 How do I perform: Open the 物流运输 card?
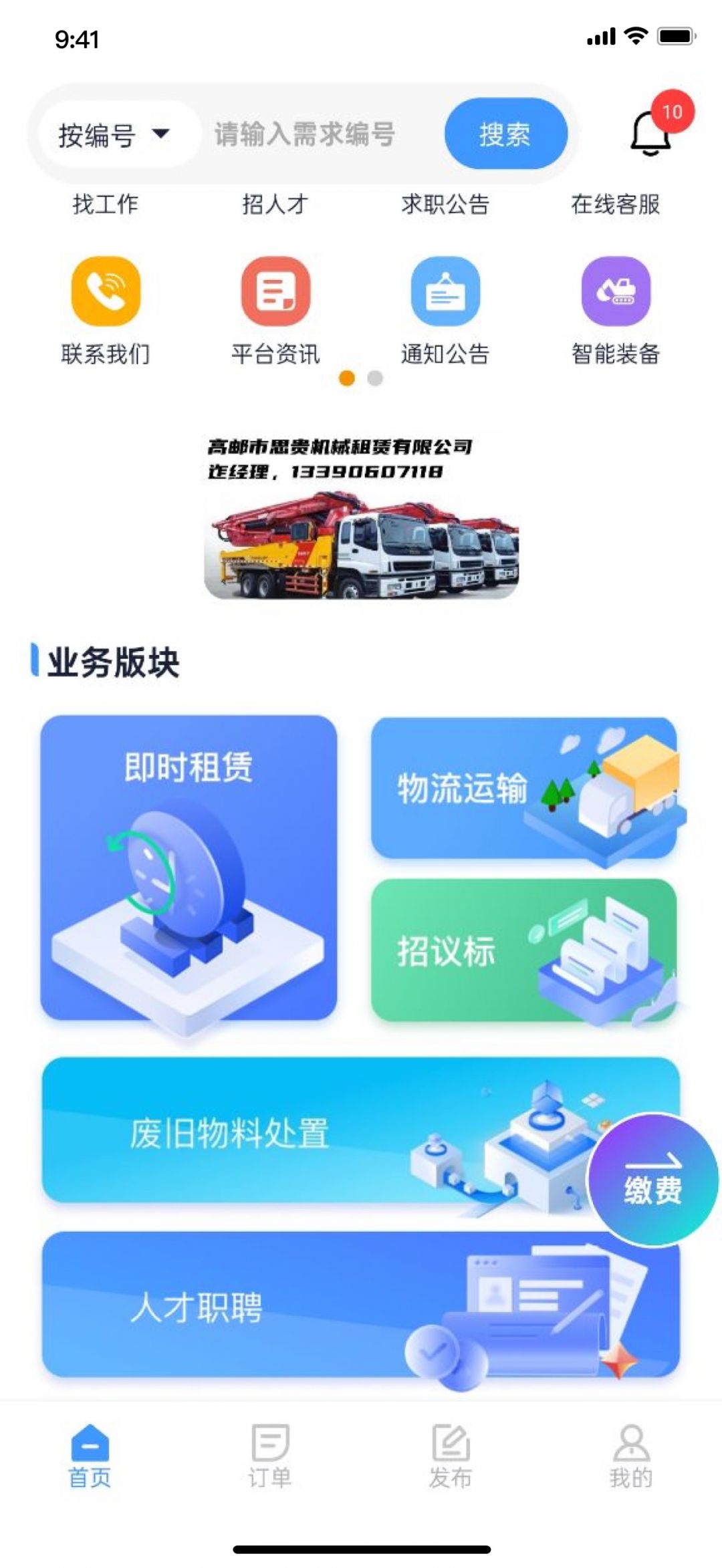[523, 788]
